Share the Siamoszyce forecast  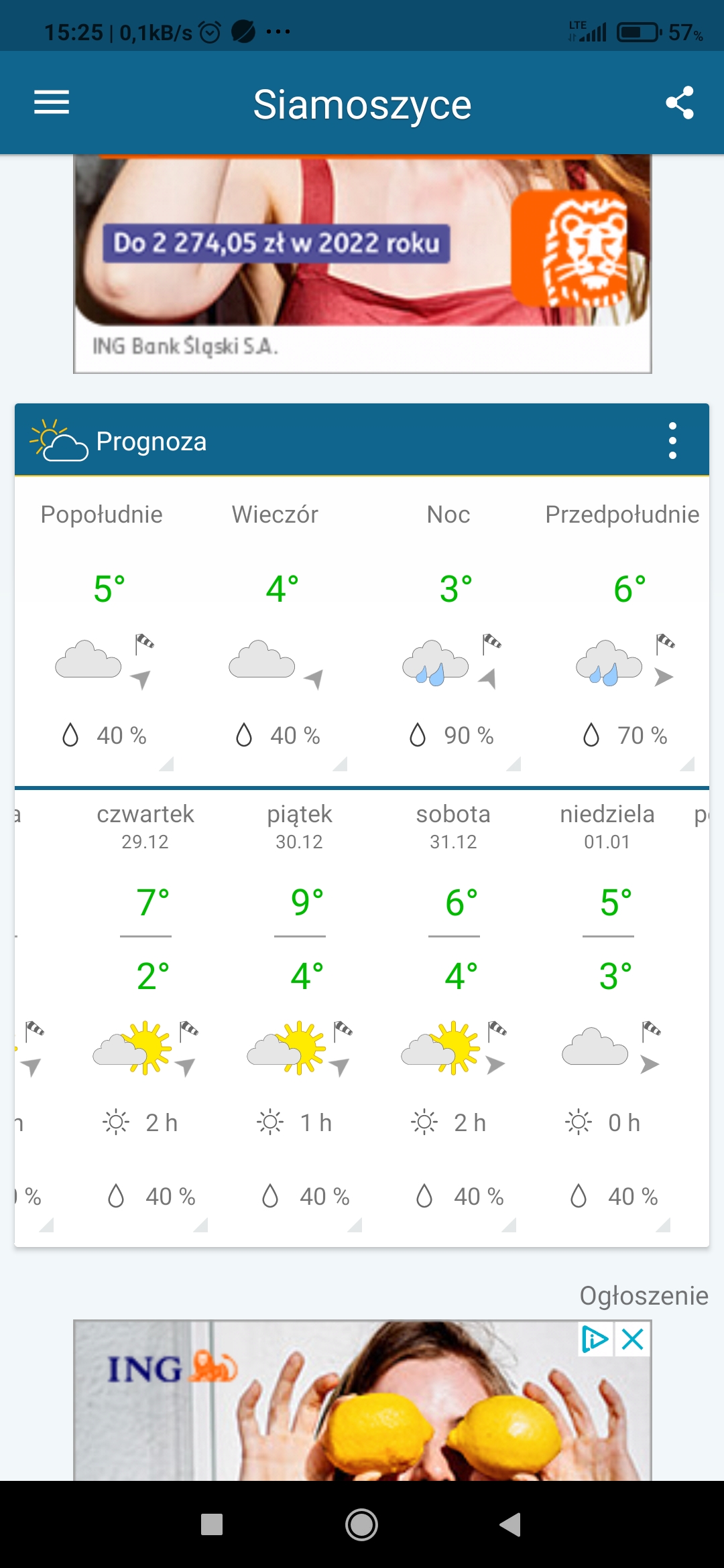point(679,103)
